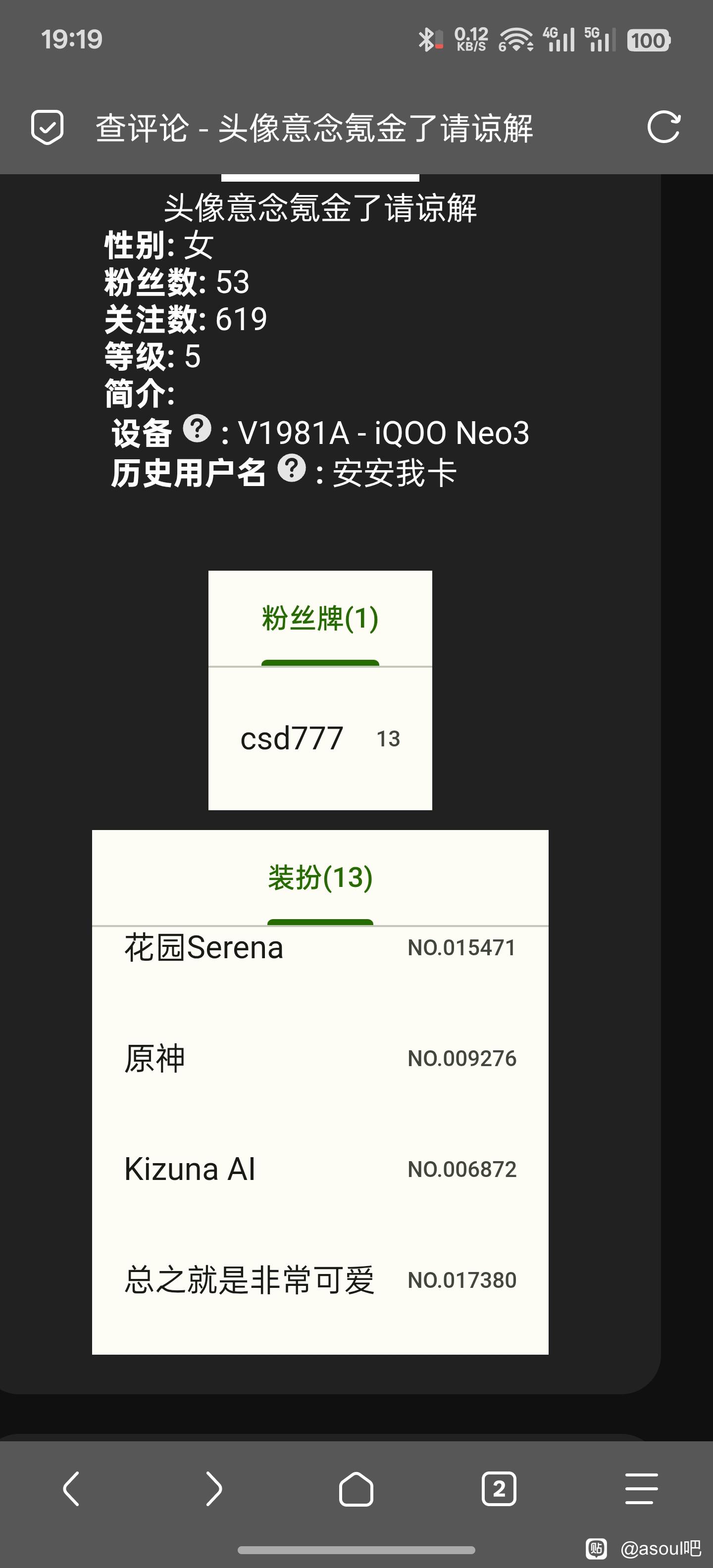Screen dimensions: 713x1568
Task: Go back to the previous page
Action: pos(71,1489)
